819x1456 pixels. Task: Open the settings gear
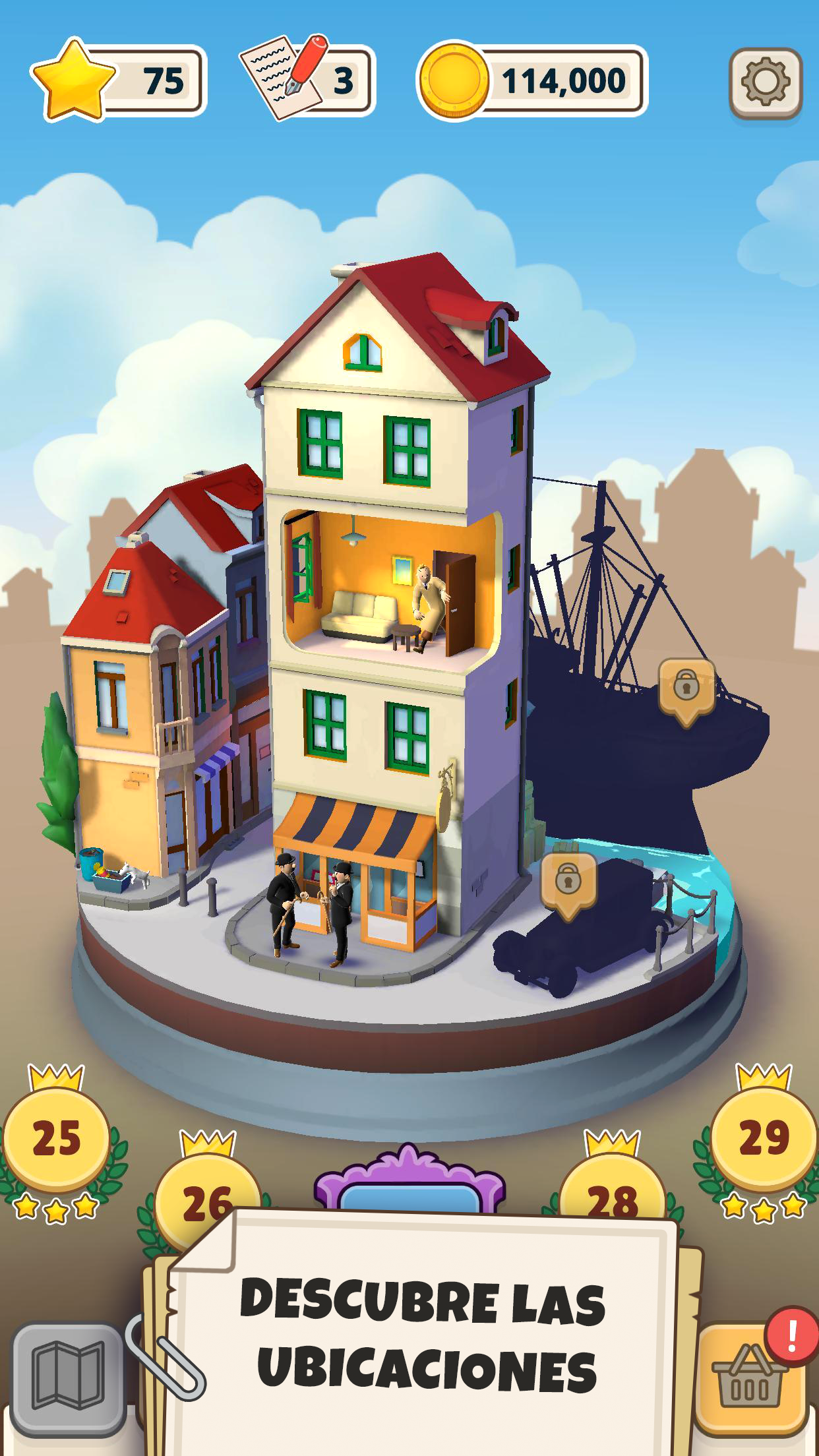pos(765,82)
